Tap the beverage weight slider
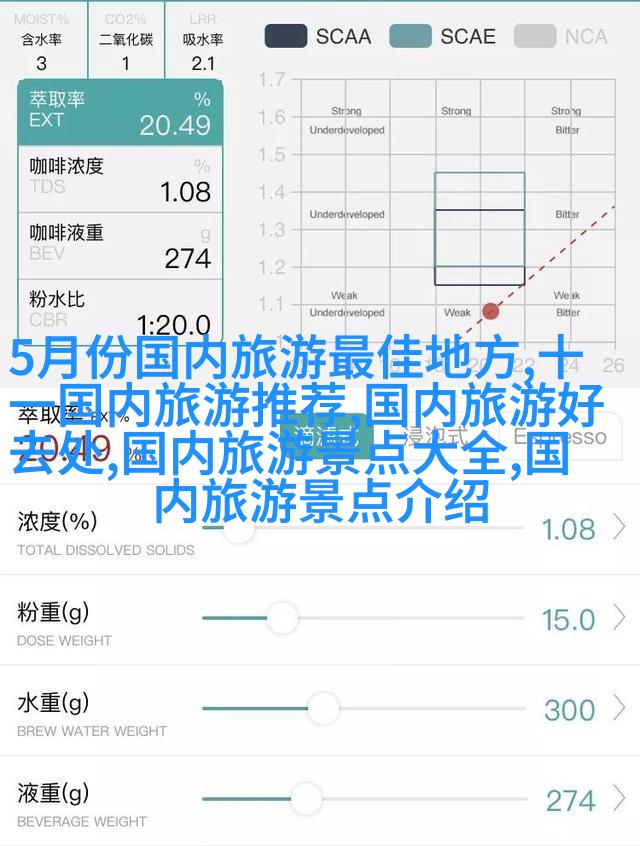The width and height of the screenshot is (640, 846). pyautogui.click(x=306, y=799)
